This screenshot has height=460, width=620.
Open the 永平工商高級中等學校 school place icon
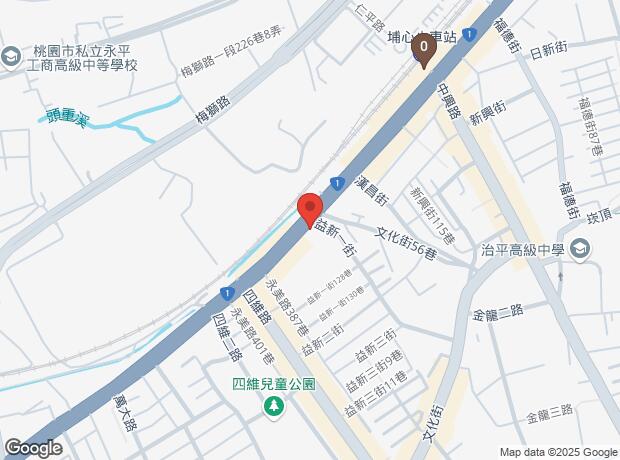tap(13, 58)
